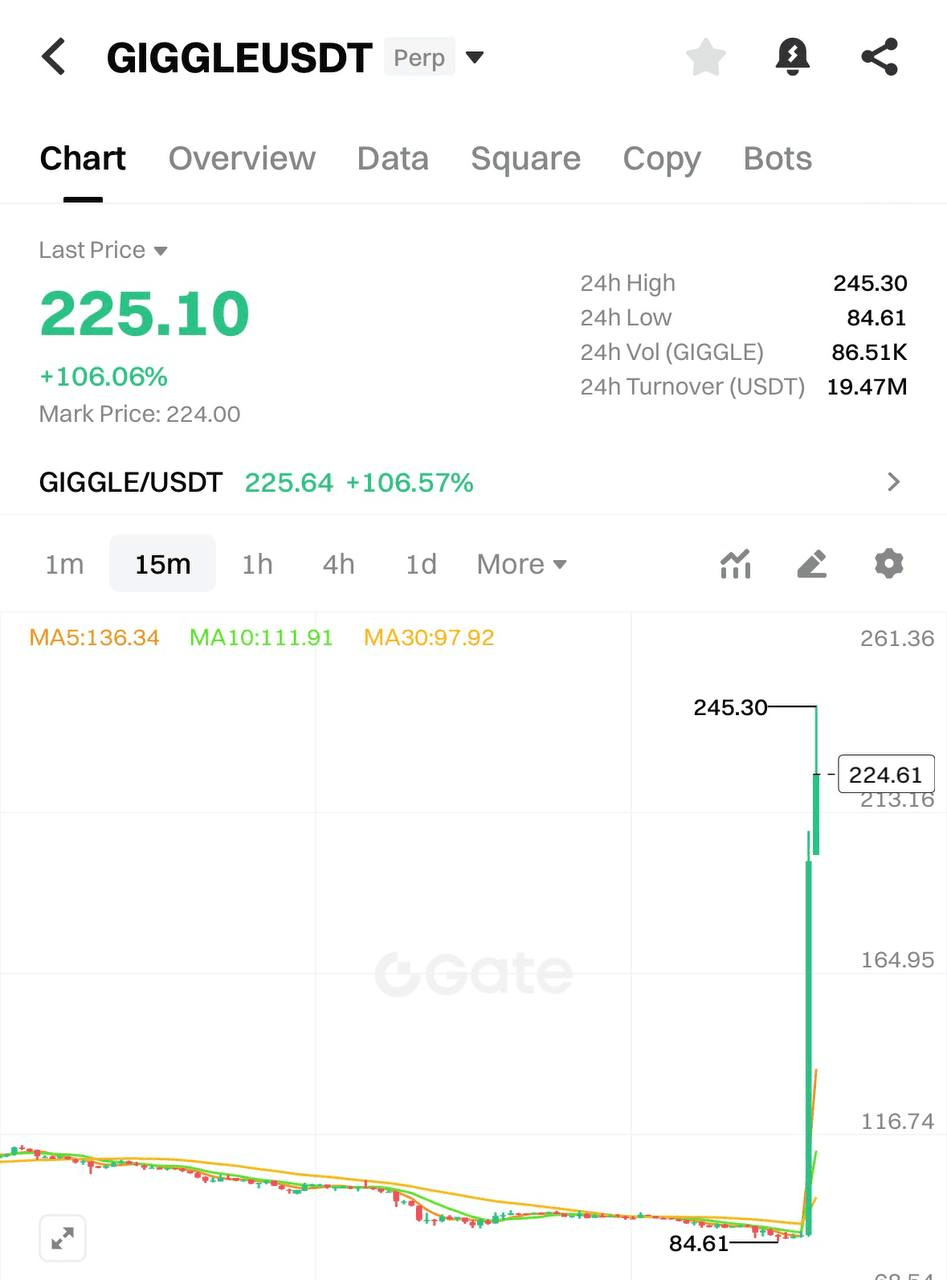The image size is (947, 1280).
Task: Open the chart indicators icon
Action: 735,564
